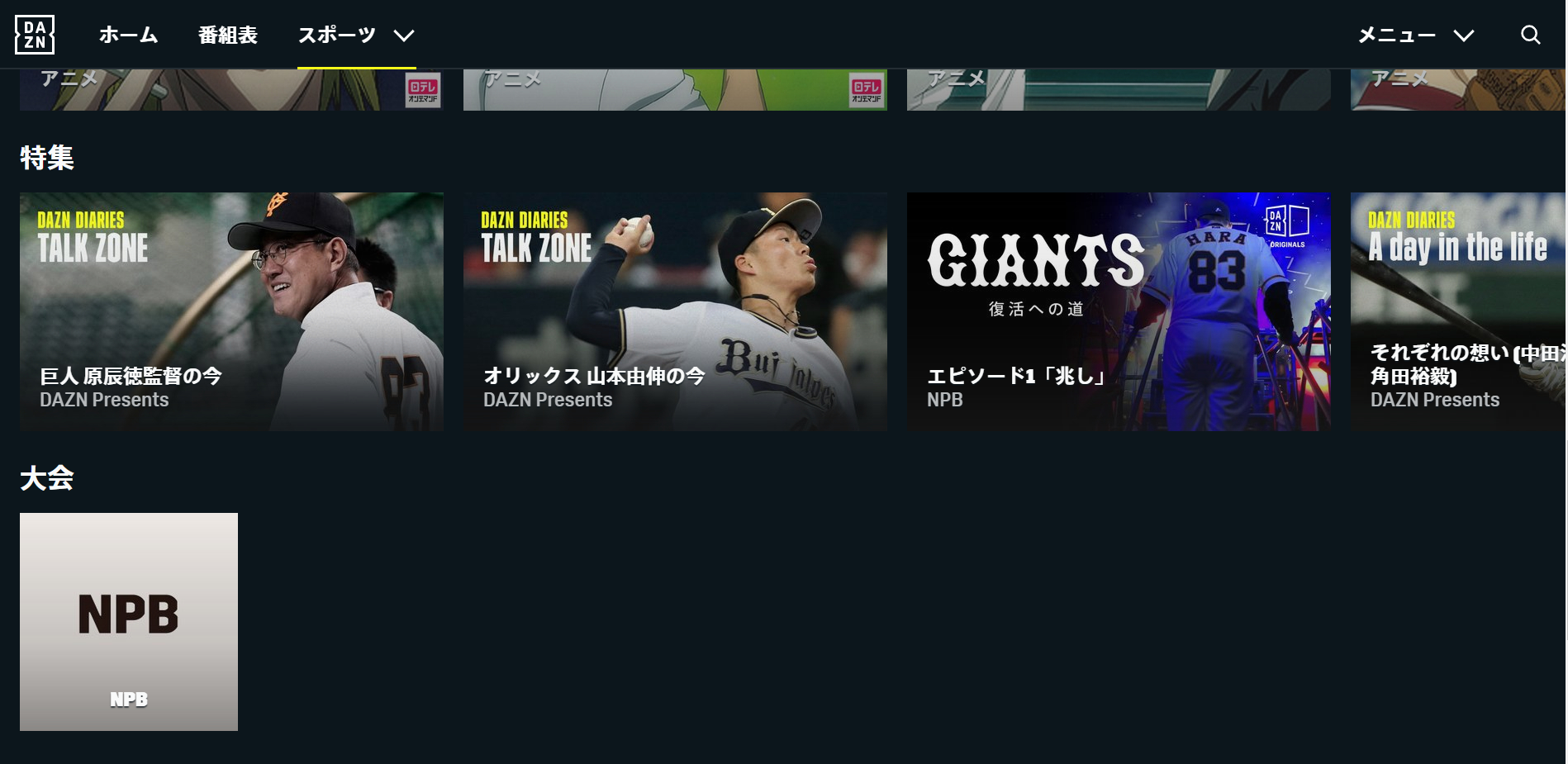Switch to the ホーム tab
The image size is (1568, 764).
[128, 35]
